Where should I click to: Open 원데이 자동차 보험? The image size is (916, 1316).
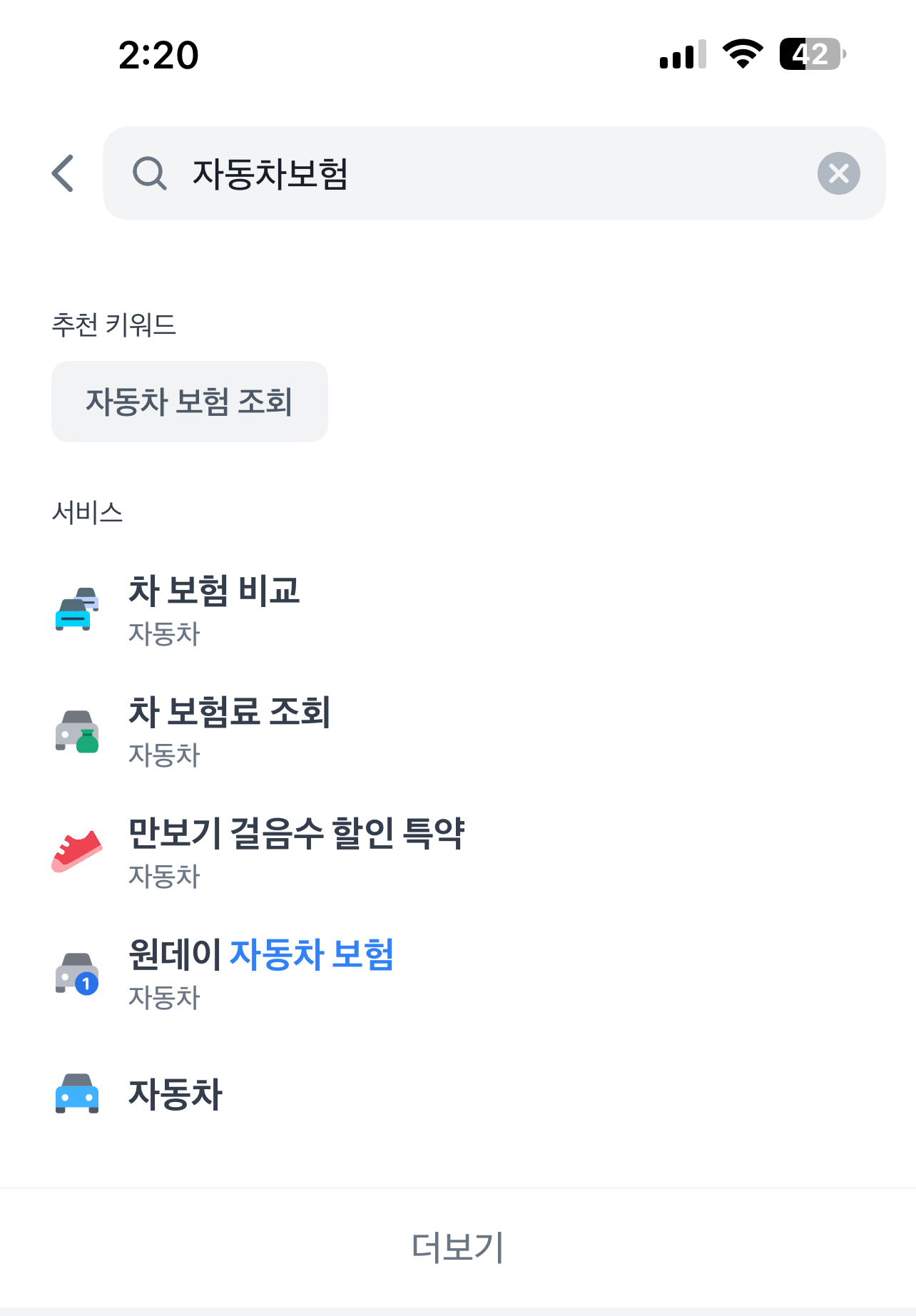point(261,957)
